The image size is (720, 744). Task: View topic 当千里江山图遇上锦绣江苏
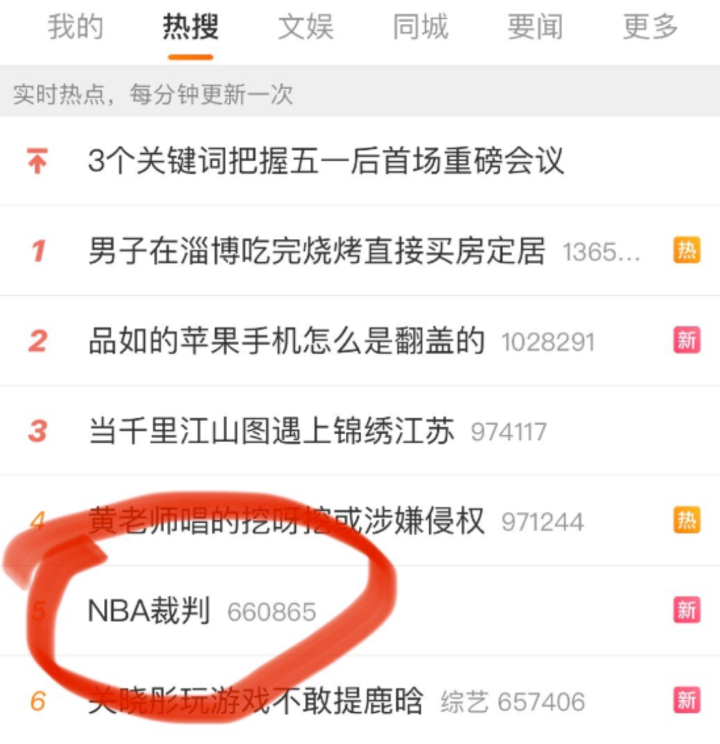(x=272, y=431)
